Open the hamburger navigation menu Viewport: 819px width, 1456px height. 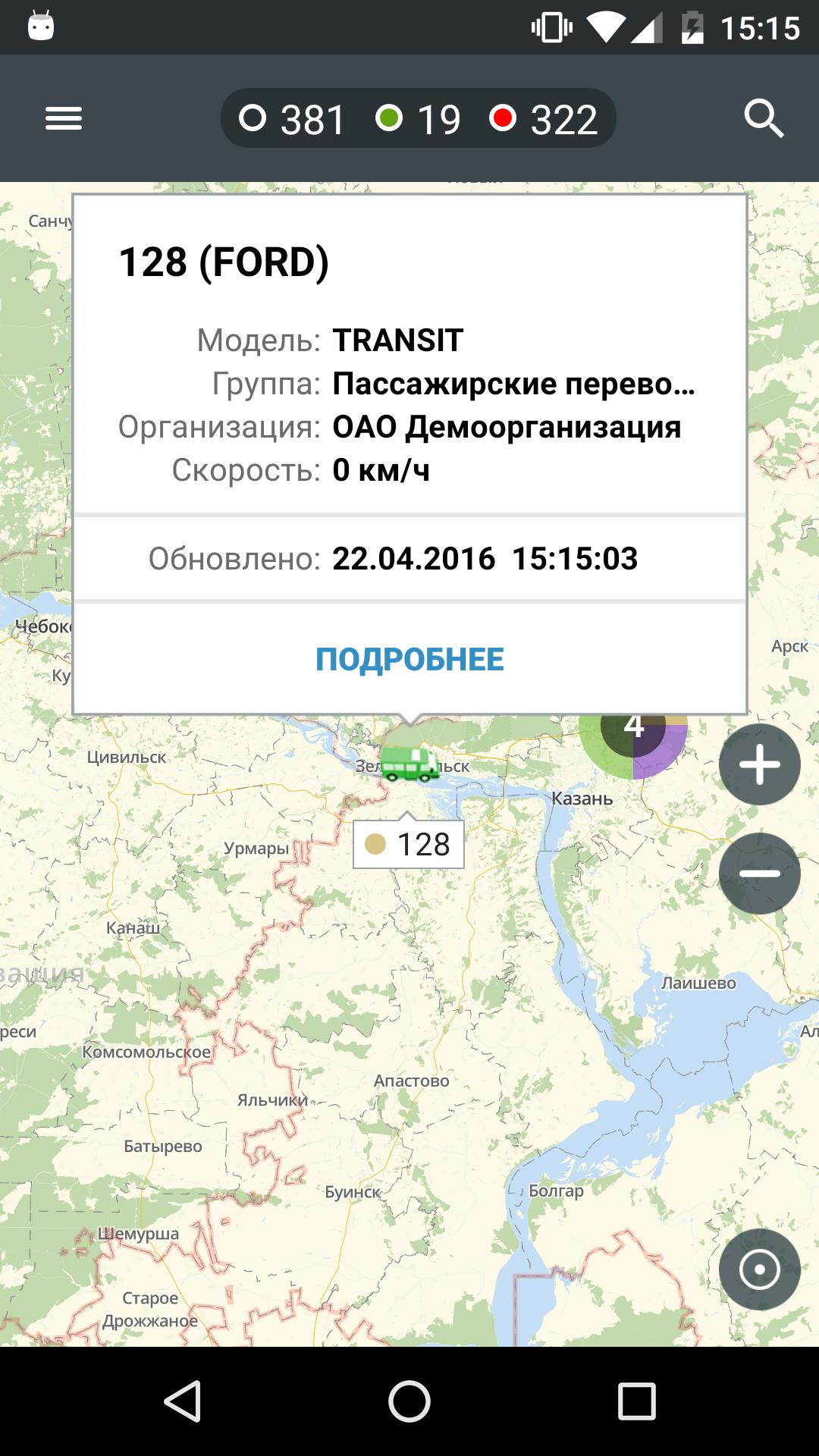click(64, 119)
